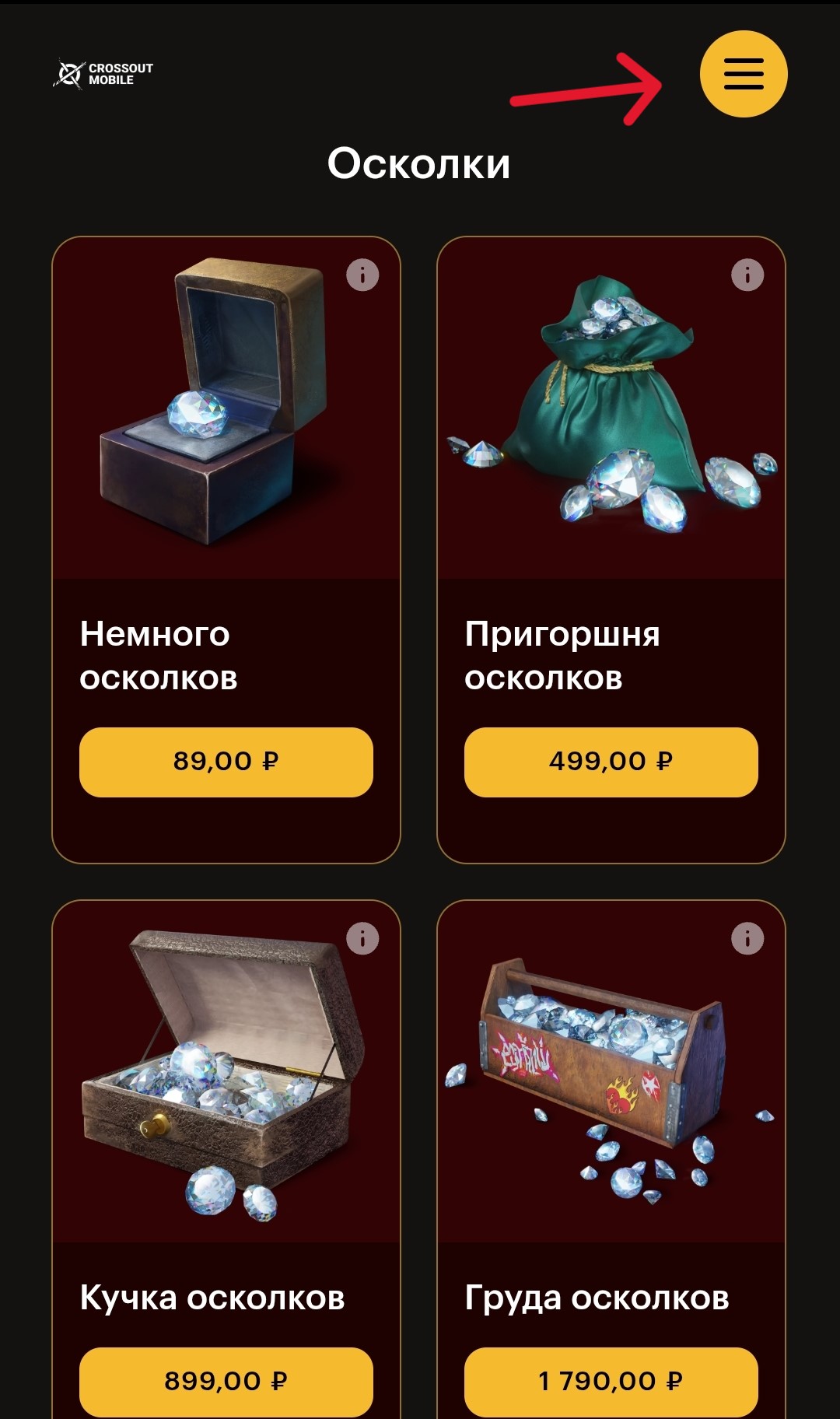Buy Немного осколков for 89,00 ₽
The image size is (840, 1419).
pos(226,762)
